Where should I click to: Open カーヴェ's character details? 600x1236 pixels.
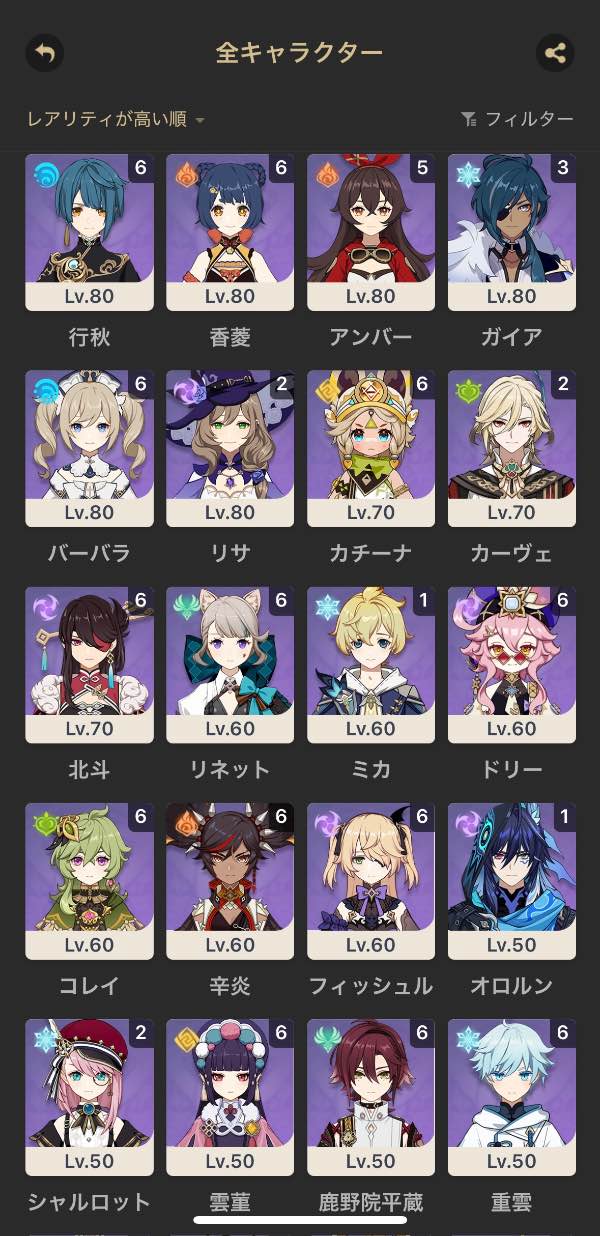pyautogui.click(x=512, y=448)
